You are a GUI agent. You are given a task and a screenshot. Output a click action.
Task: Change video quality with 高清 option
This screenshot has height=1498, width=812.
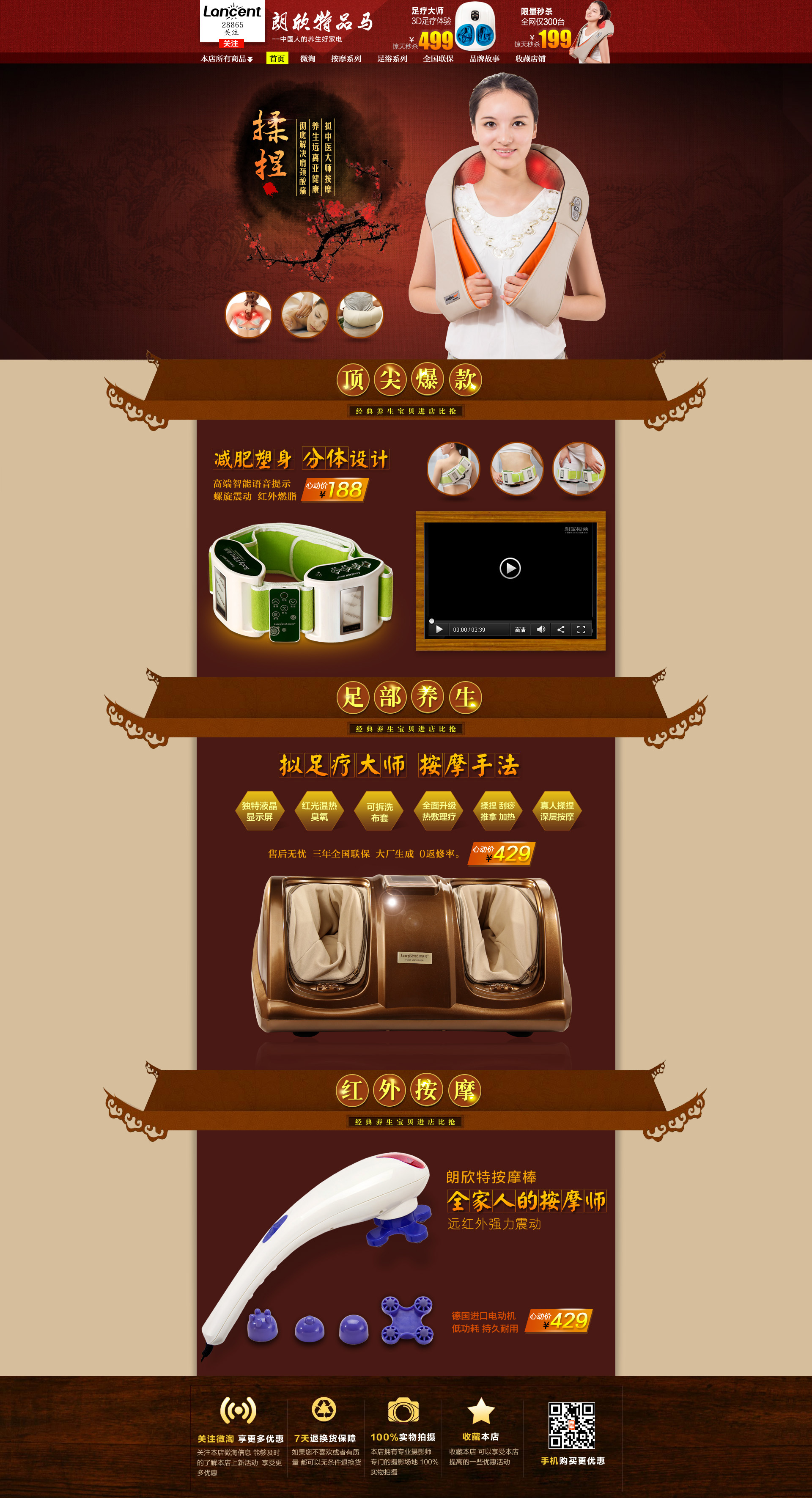[x=520, y=630]
